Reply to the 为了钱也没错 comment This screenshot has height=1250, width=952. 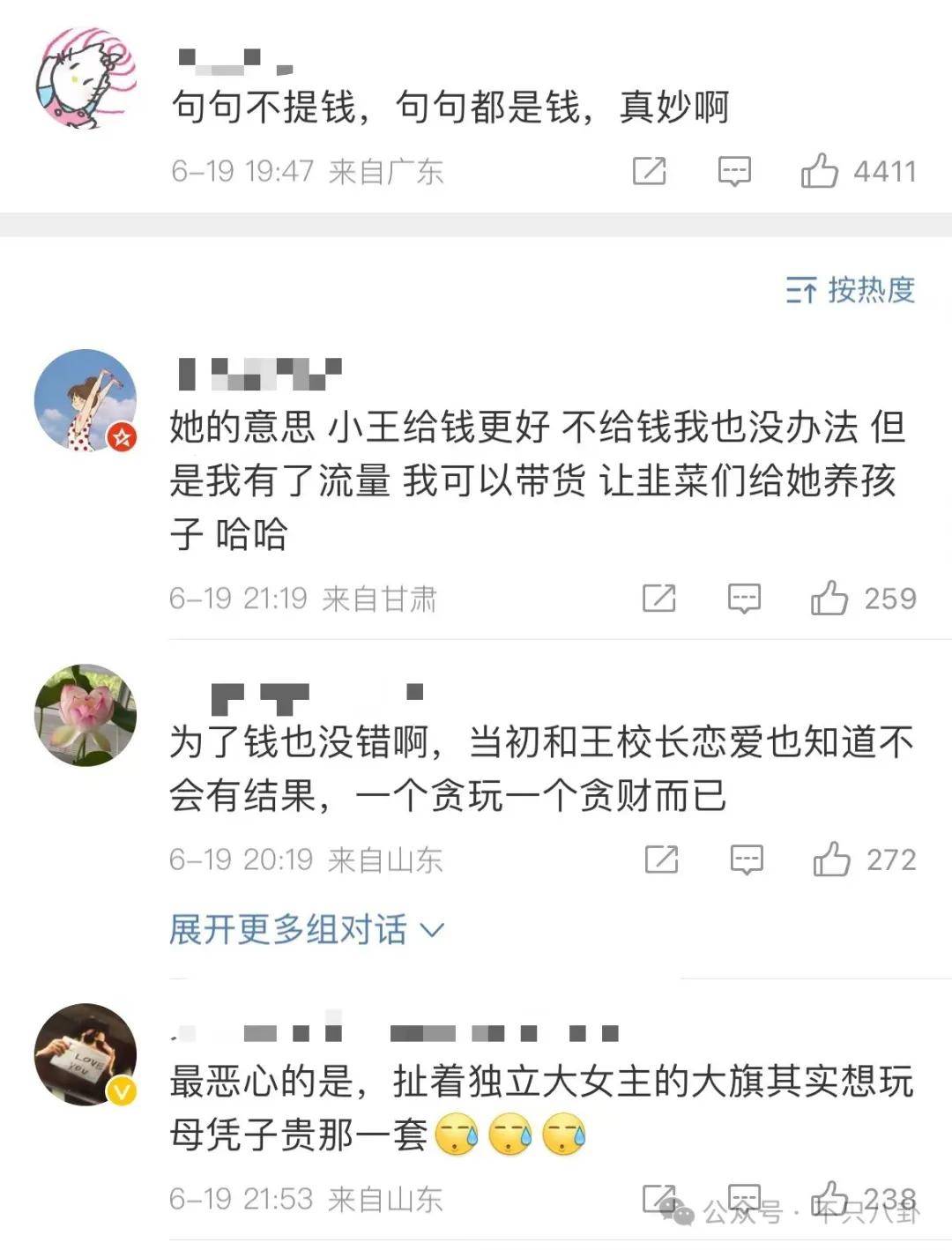(747, 859)
